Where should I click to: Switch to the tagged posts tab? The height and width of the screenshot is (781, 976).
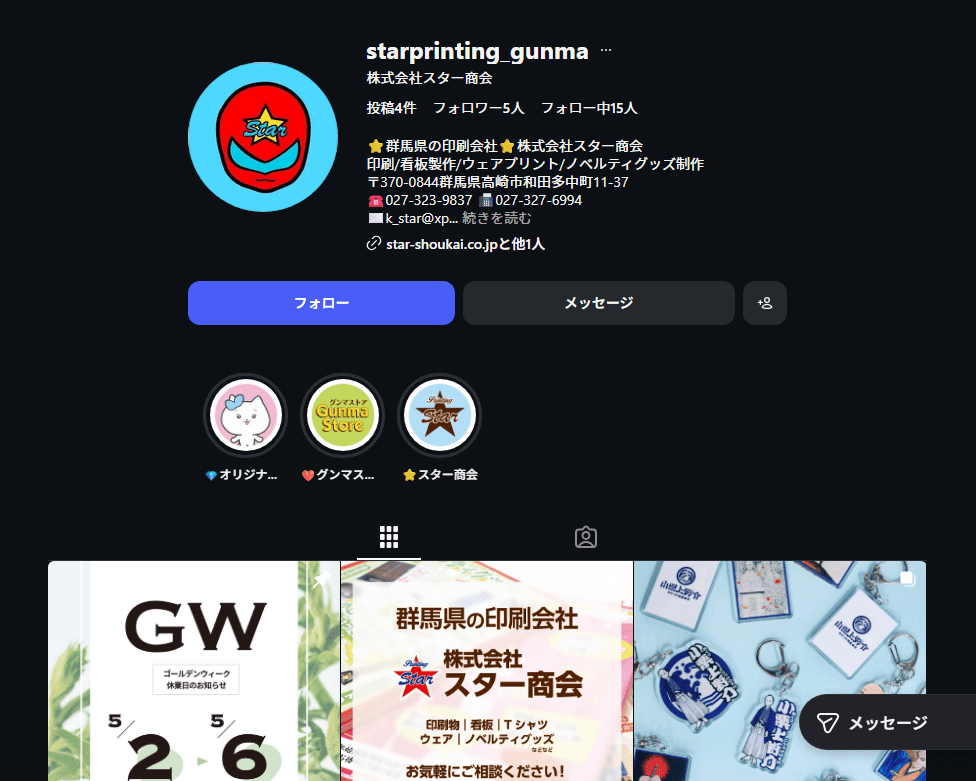[586, 537]
